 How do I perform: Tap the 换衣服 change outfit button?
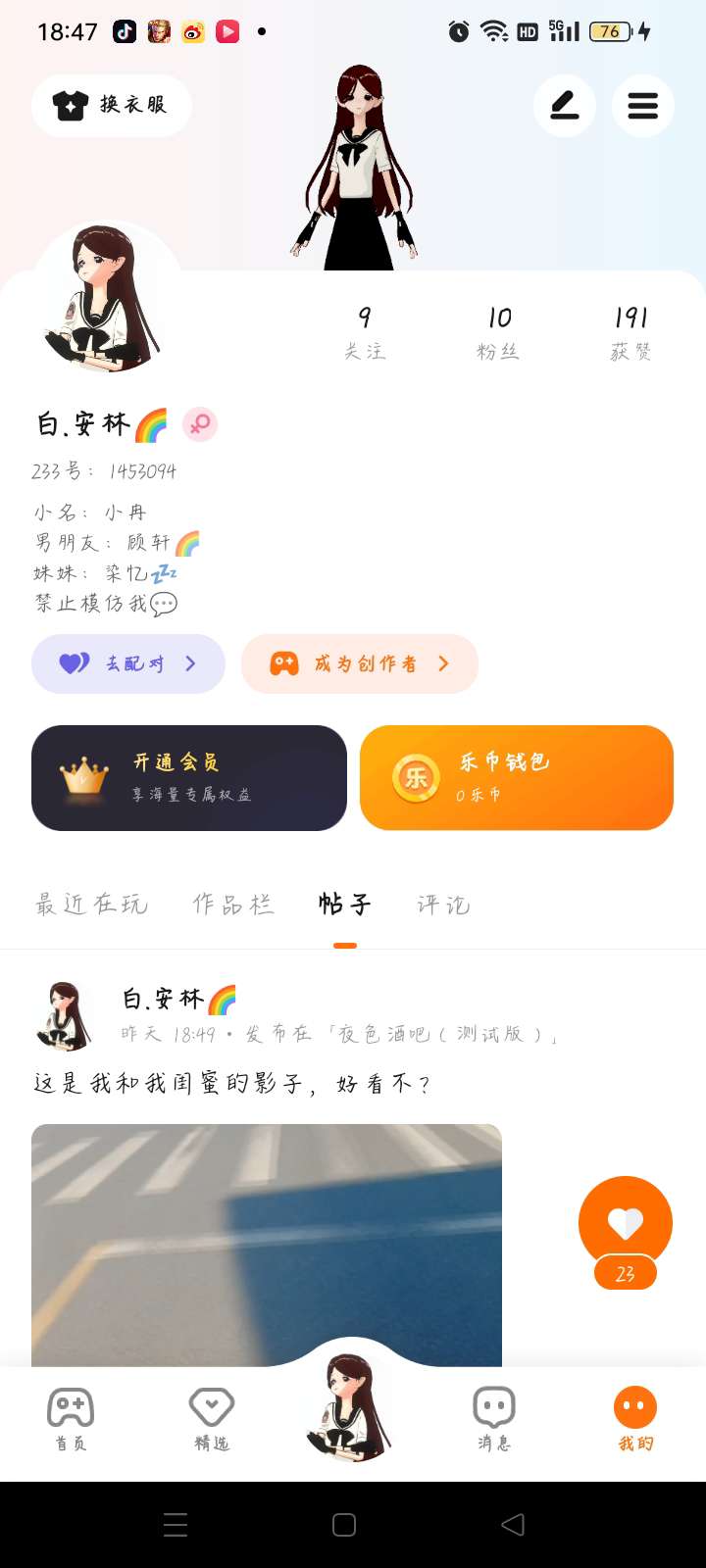[x=111, y=105]
